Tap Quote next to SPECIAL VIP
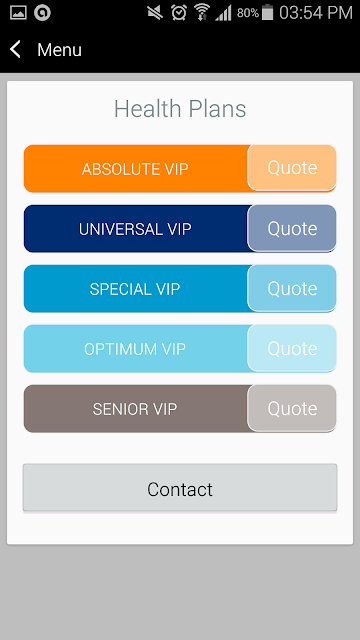360x640 pixels. click(292, 288)
